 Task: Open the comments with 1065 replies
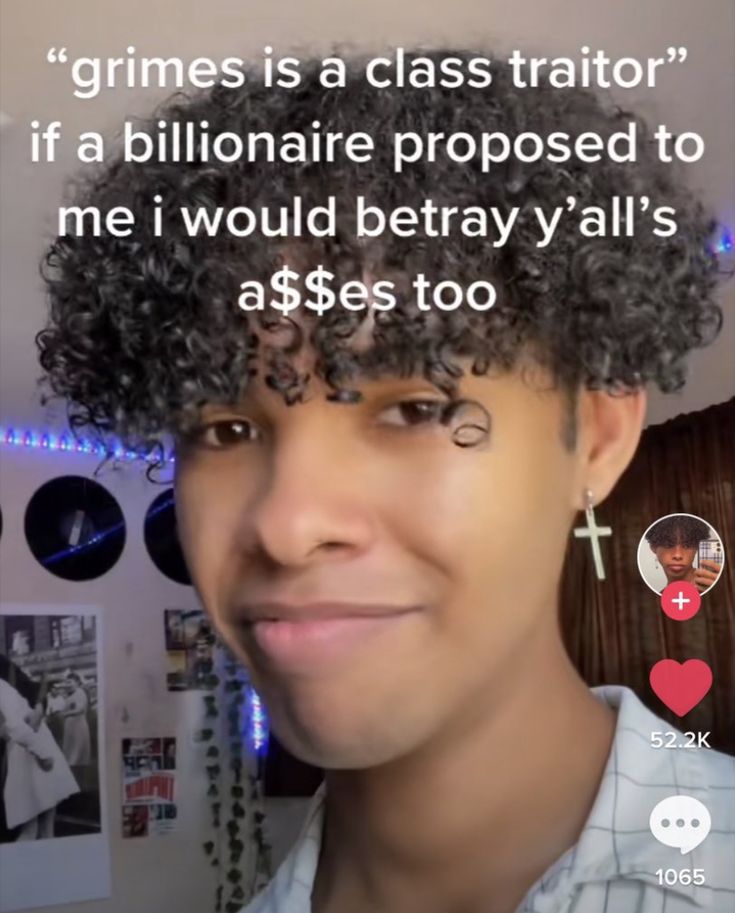[x=680, y=826]
